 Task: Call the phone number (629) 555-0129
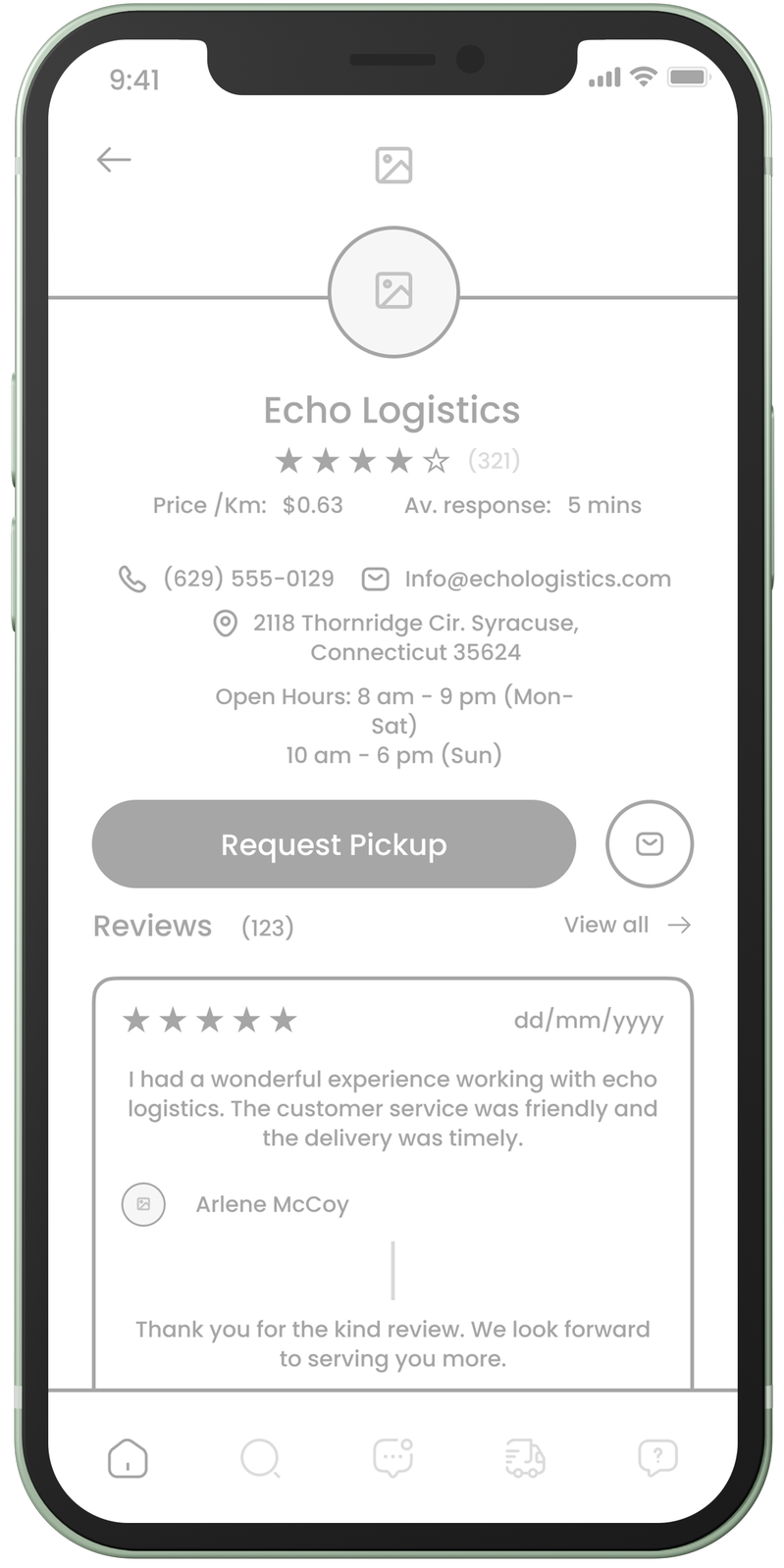coord(247,579)
